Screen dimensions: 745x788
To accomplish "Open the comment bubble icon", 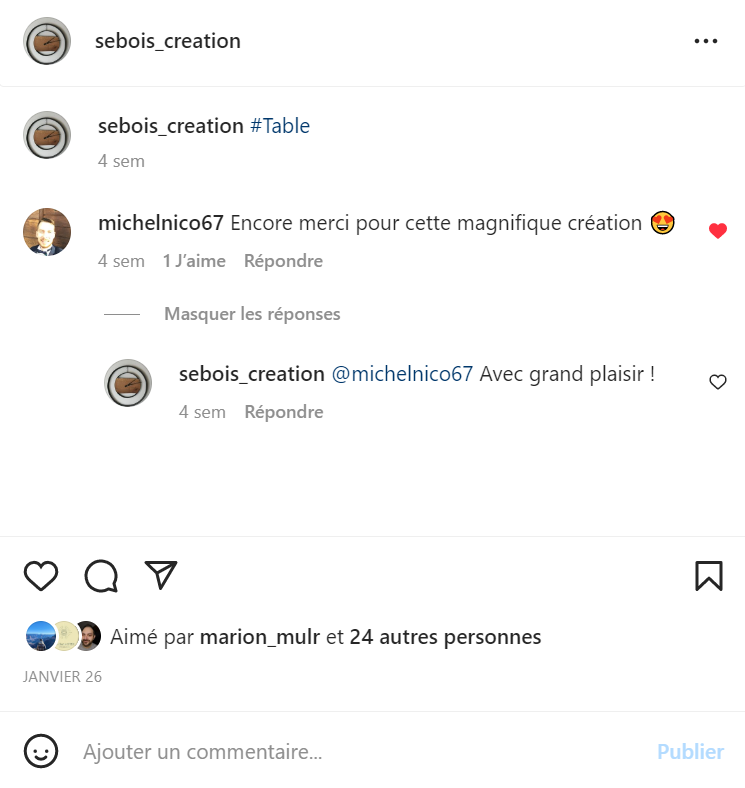I will tap(101, 575).
